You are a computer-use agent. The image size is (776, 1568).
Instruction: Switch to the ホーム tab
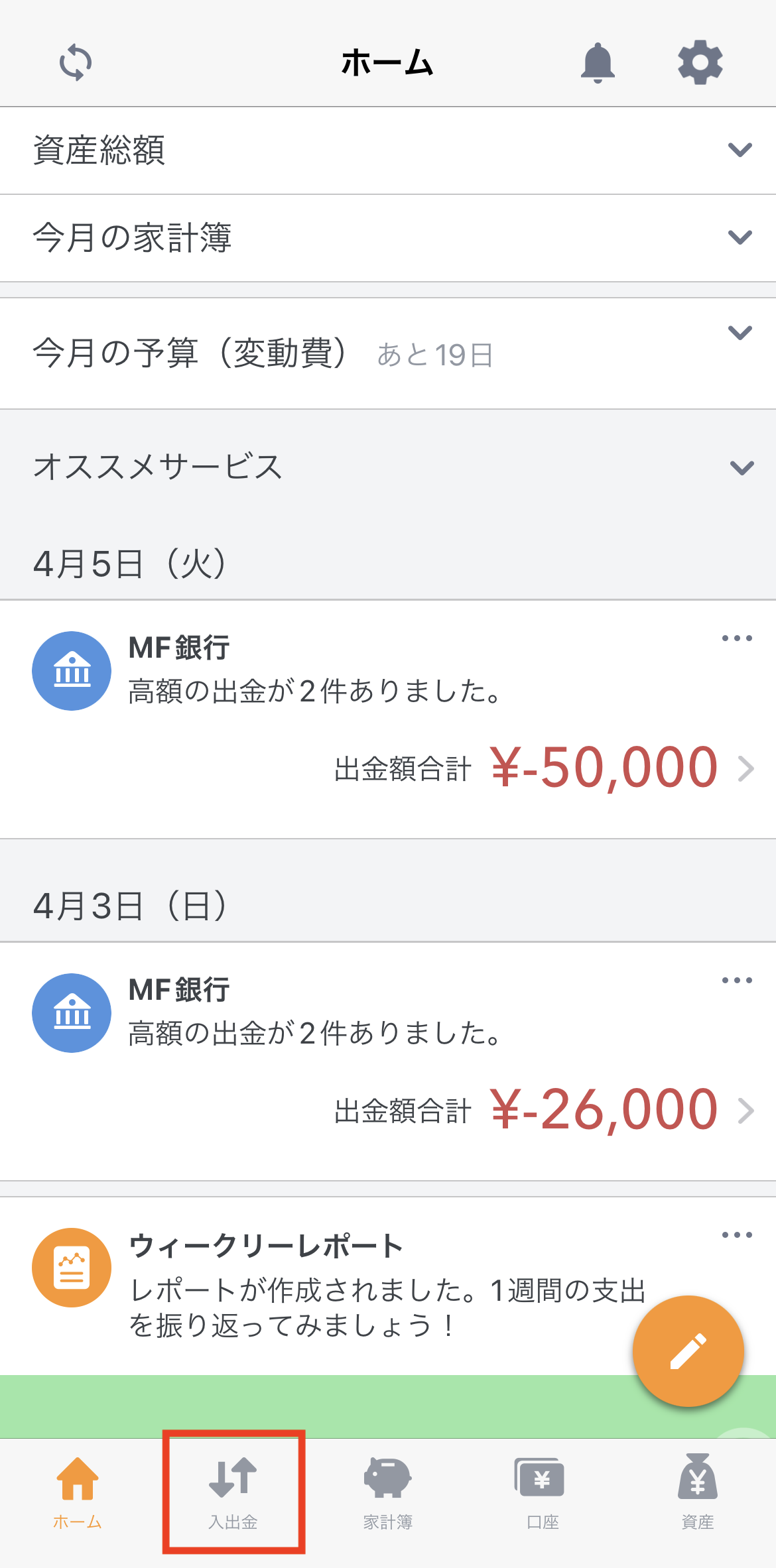[x=78, y=1492]
